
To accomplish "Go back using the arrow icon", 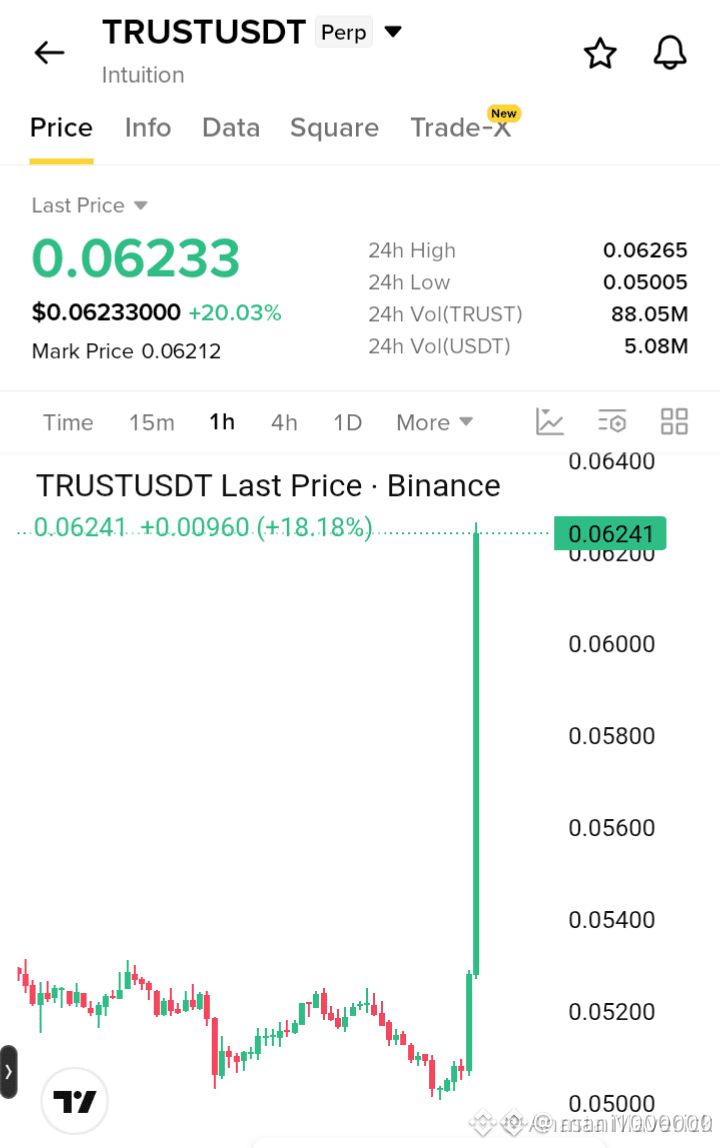I will tap(49, 53).
